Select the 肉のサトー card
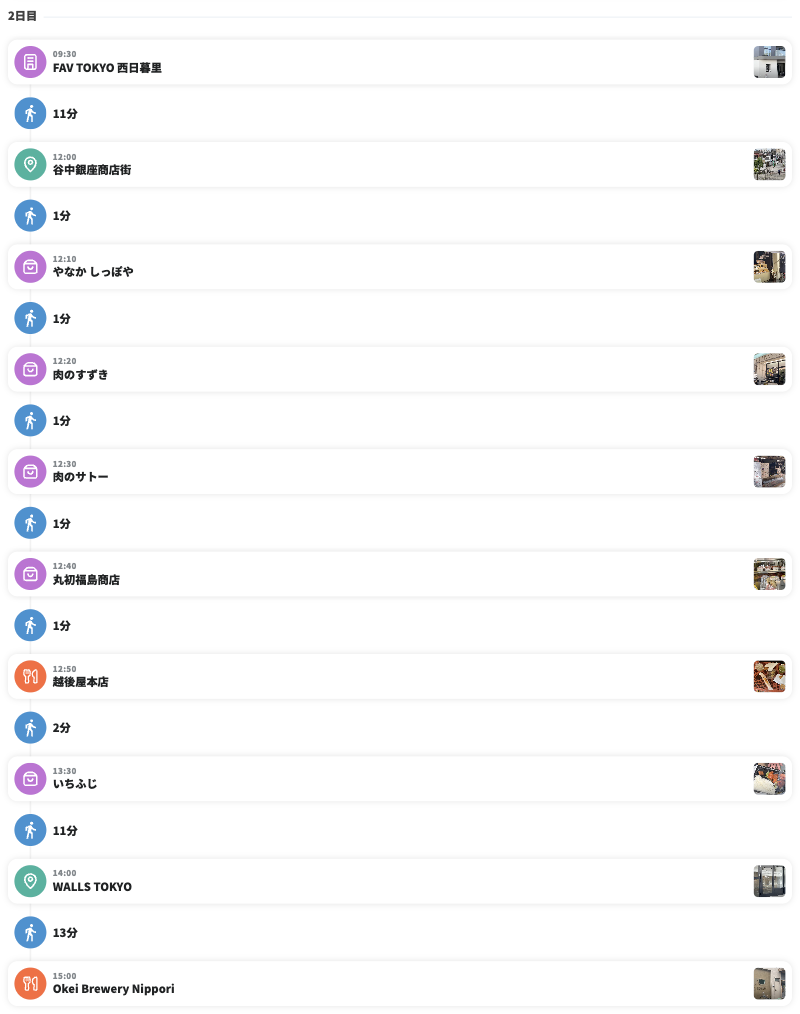Screen dimensions: 800x1014 coord(400,471)
